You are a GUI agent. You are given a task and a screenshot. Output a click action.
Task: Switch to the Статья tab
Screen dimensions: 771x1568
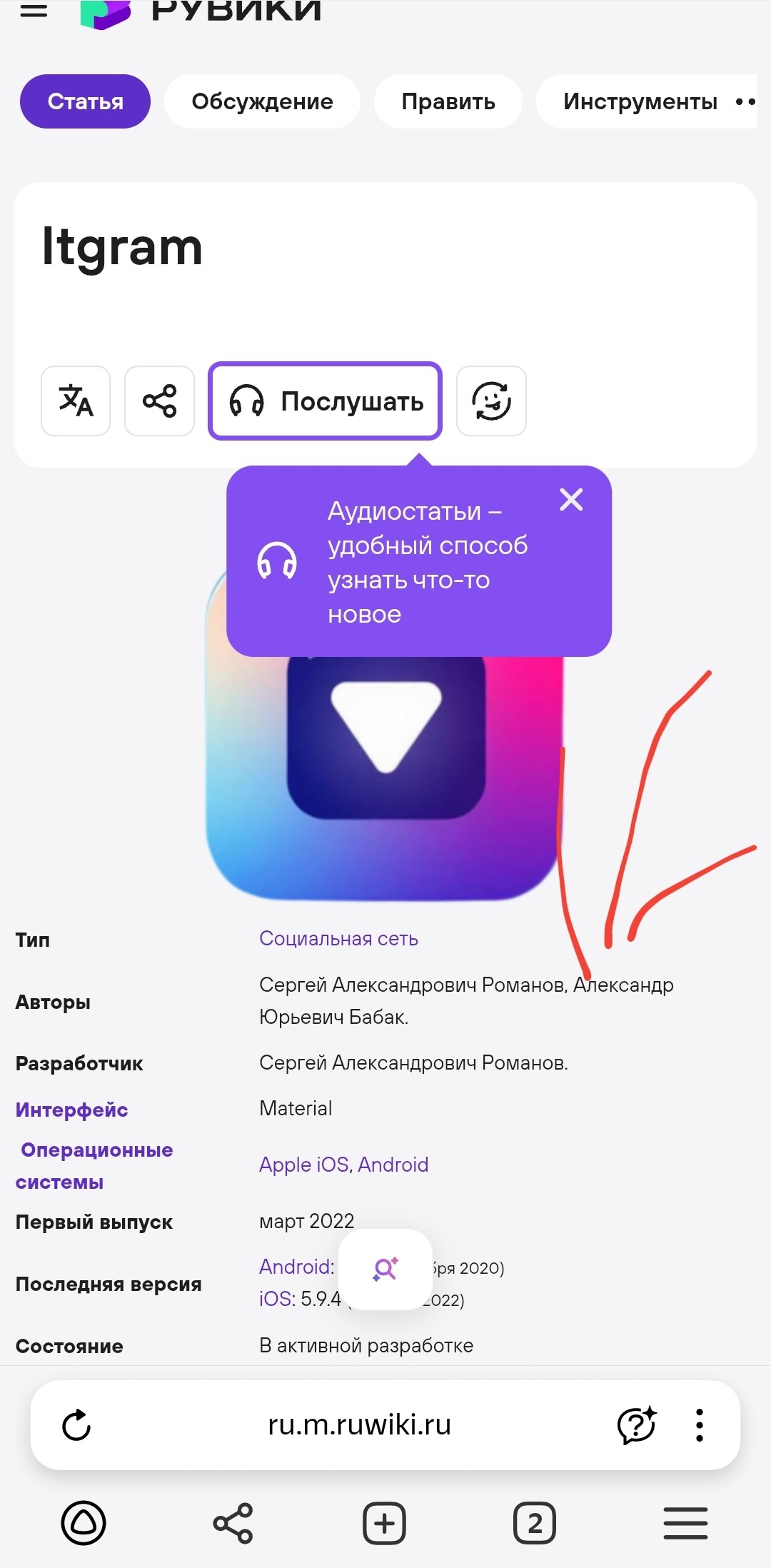coord(85,101)
